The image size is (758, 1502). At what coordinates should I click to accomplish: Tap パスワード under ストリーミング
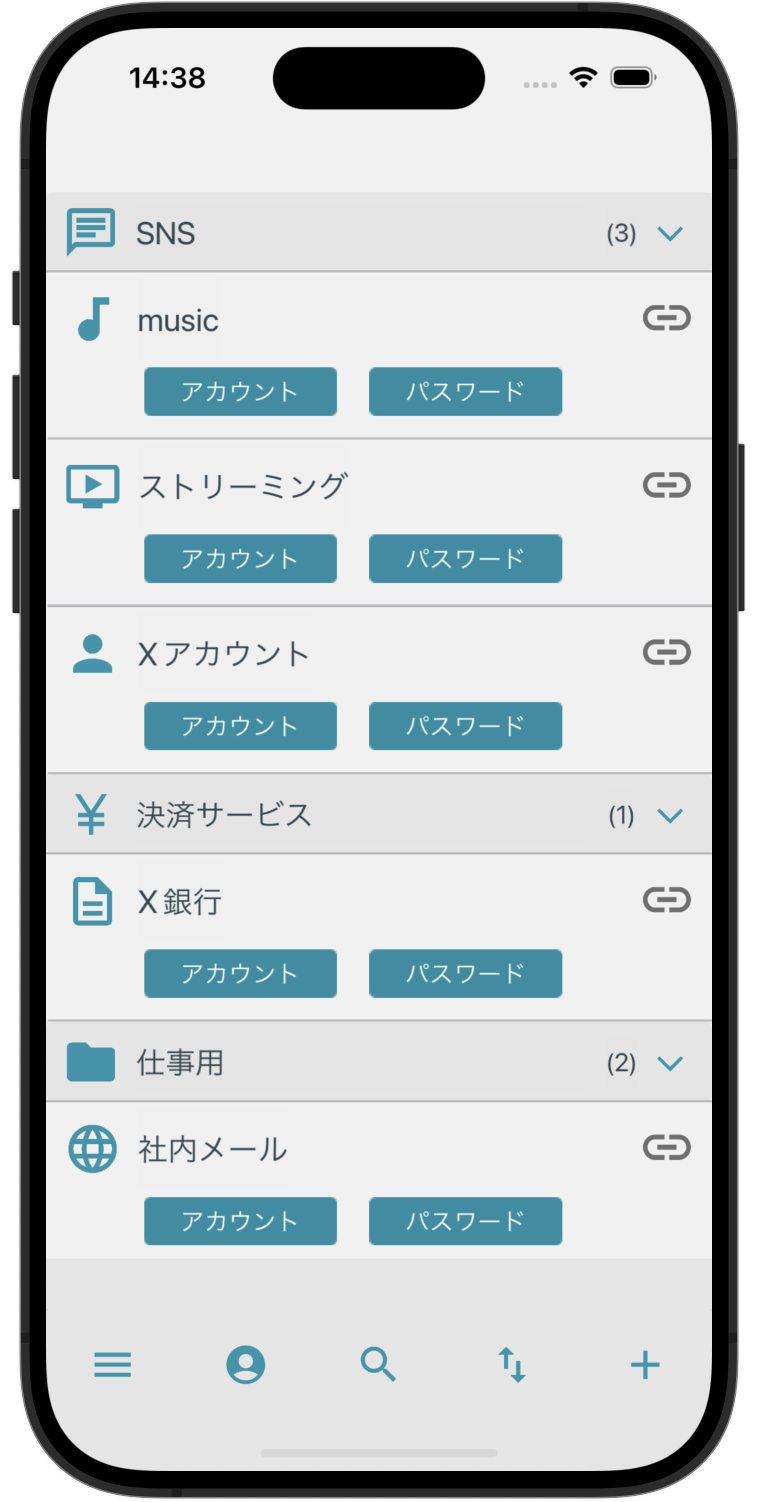pos(465,558)
